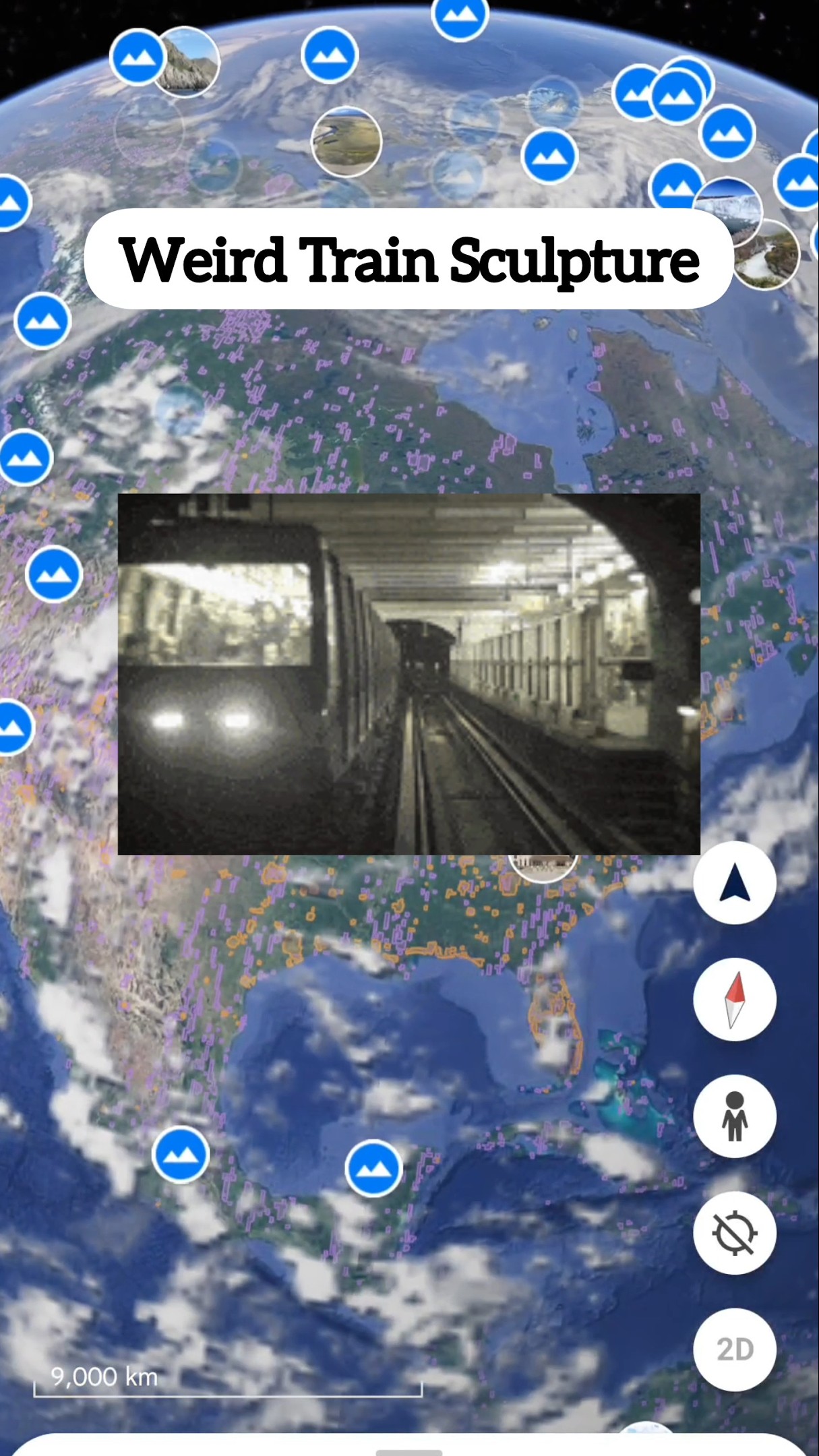Tap the crossed-out location target icon
Viewport: 819px width, 1456px height.
coord(735,1233)
